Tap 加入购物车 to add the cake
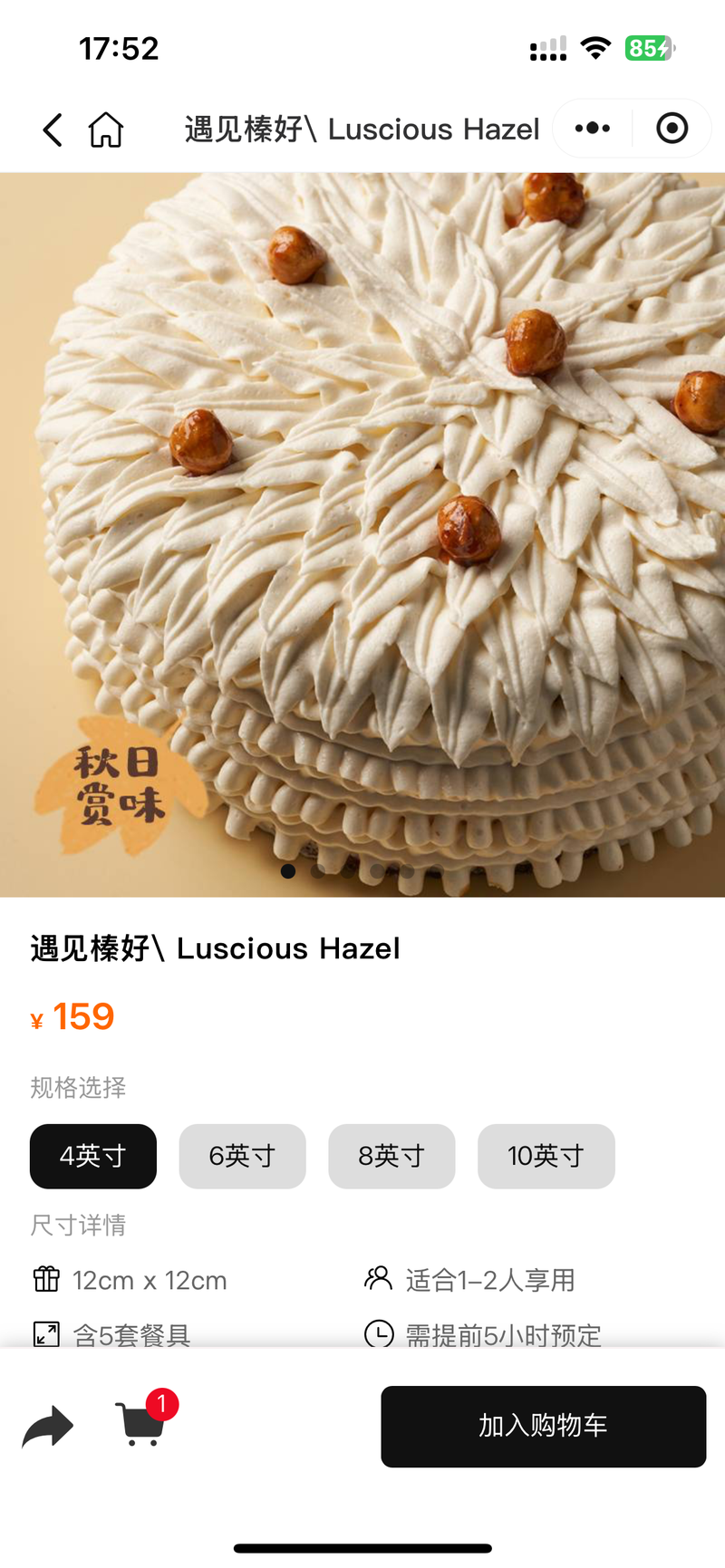This screenshot has height=1568, width=725. tap(543, 1426)
